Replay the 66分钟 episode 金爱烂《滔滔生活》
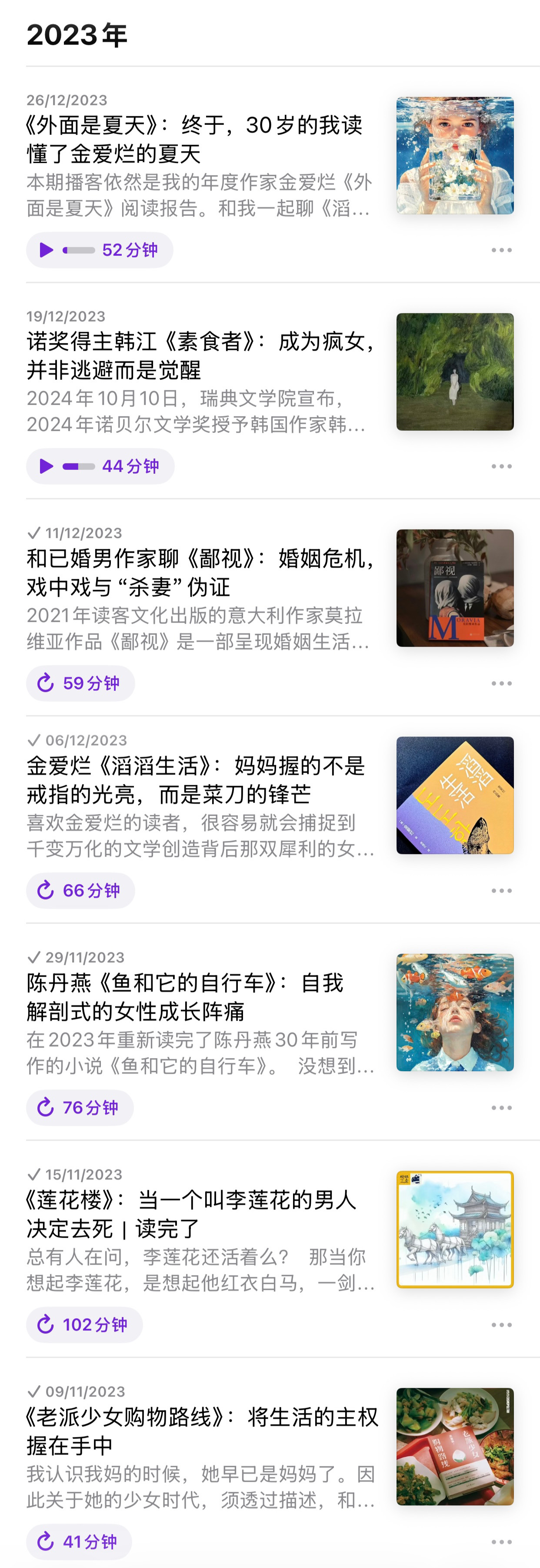Image resolution: width=540 pixels, height=1568 pixels. click(x=80, y=891)
